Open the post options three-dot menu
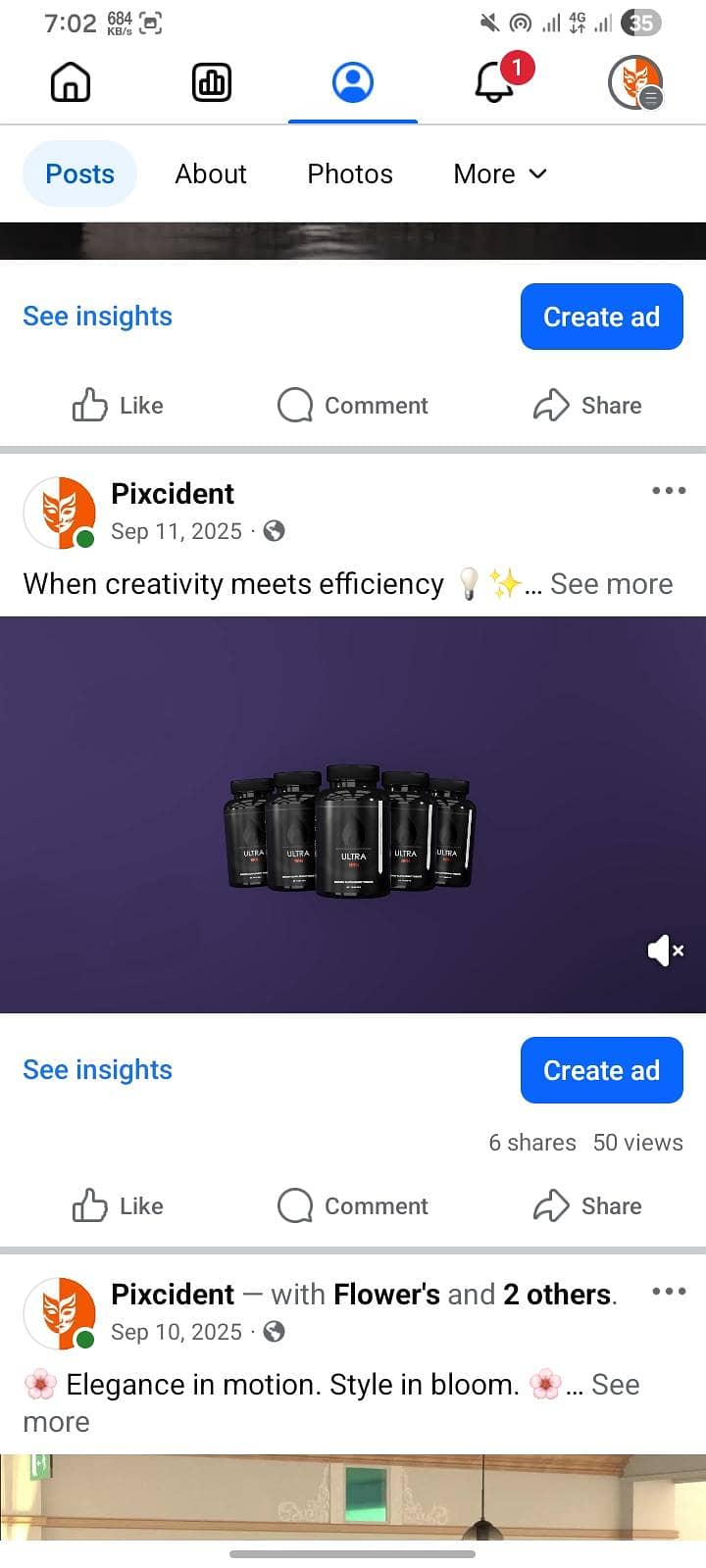 pyautogui.click(x=668, y=490)
